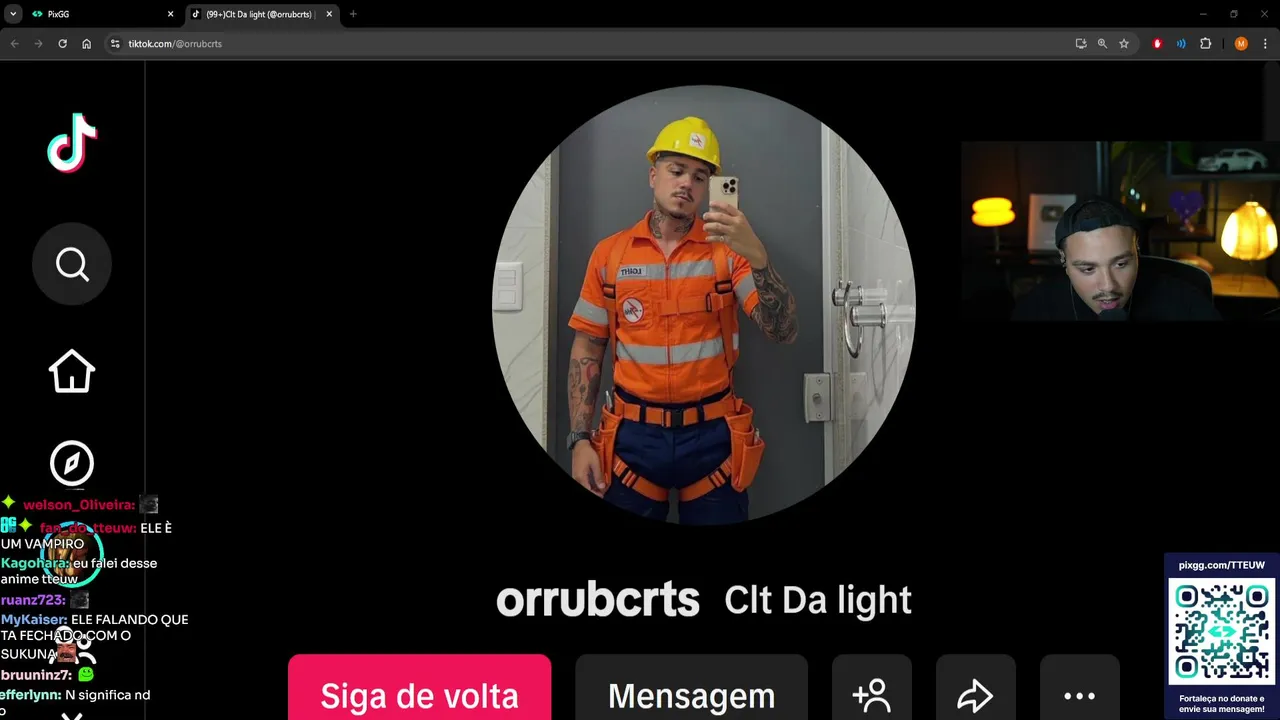Bookmark this page with the star

coord(1124,44)
